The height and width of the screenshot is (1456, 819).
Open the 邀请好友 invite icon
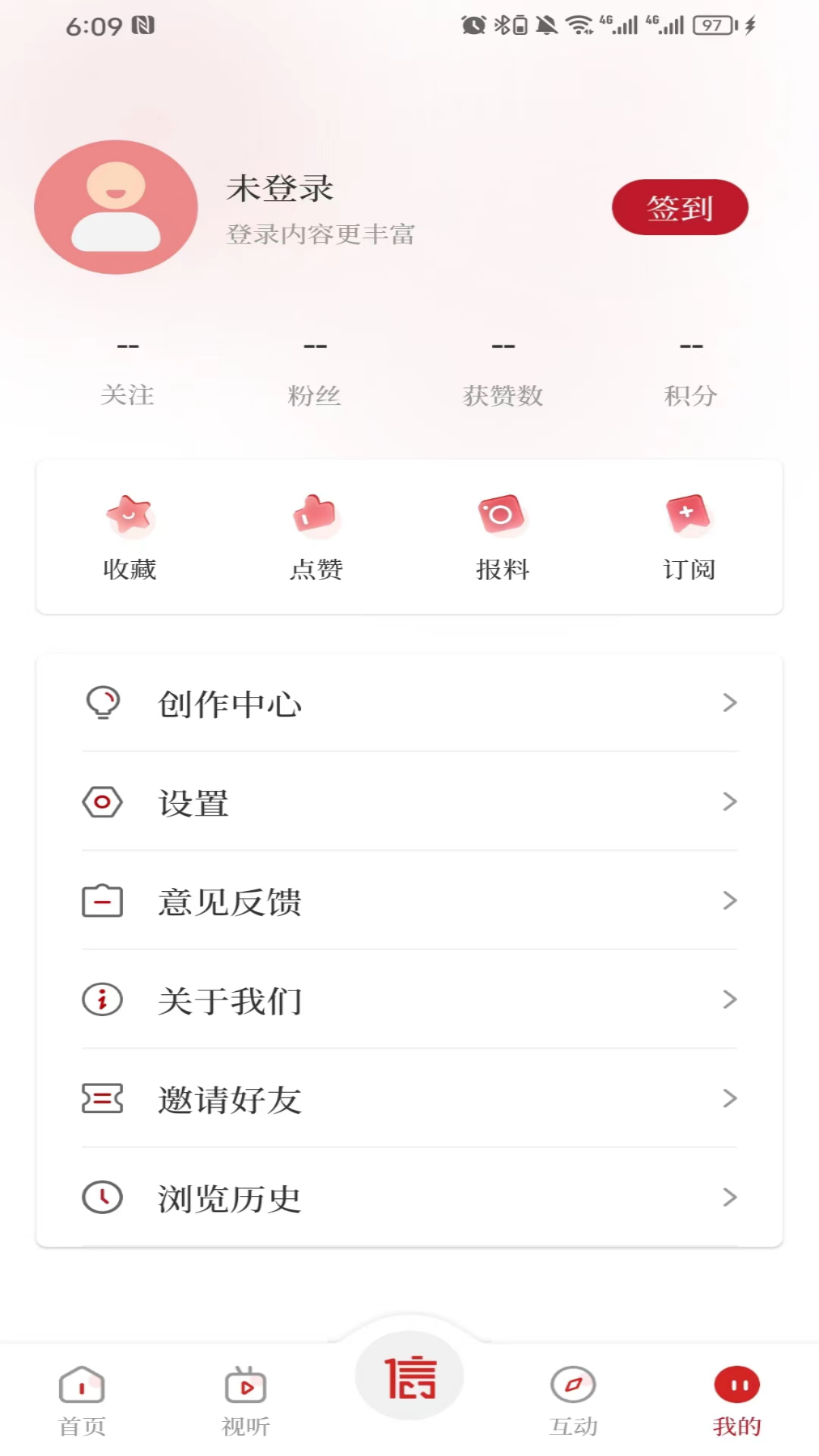[x=102, y=1099]
